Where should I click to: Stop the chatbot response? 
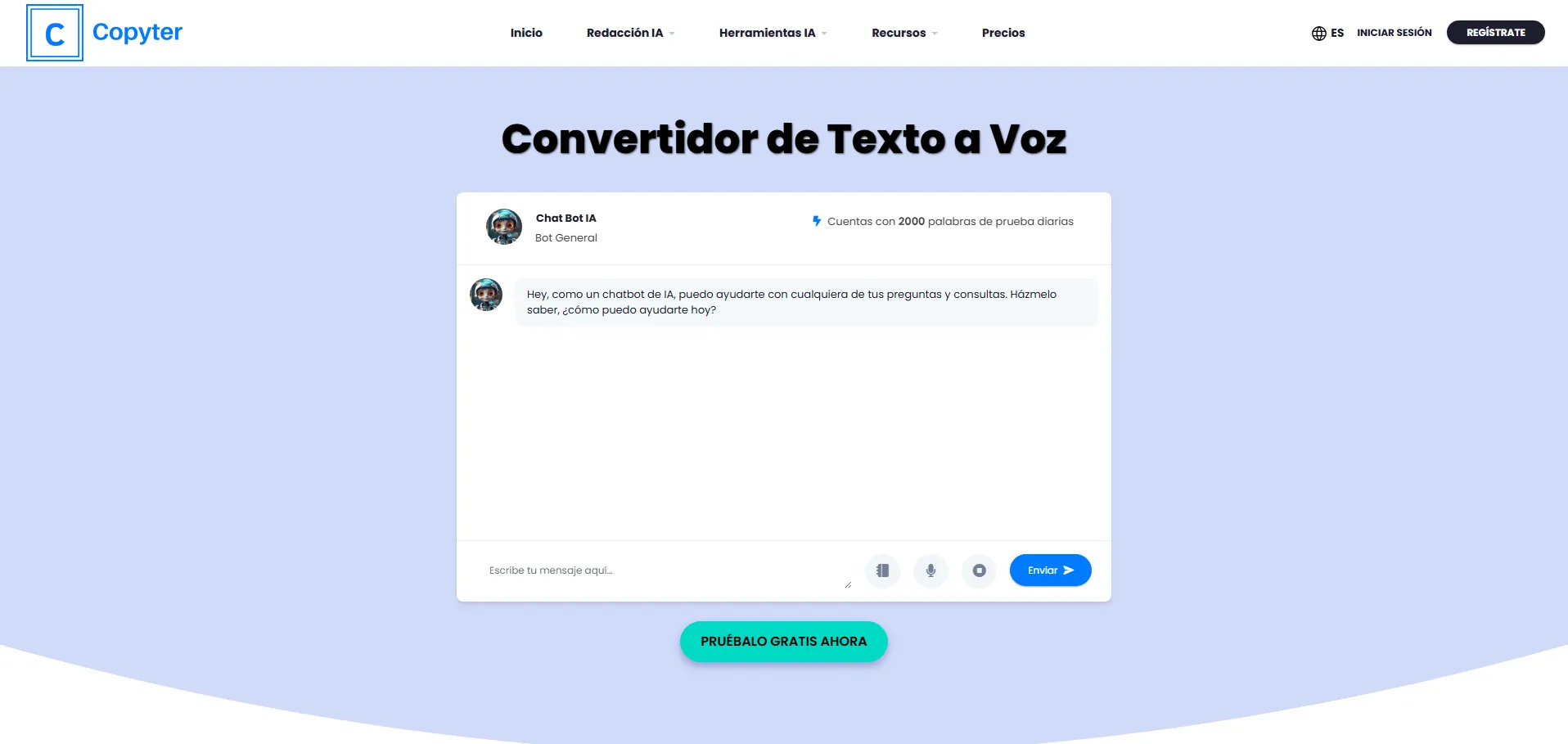click(x=979, y=570)
